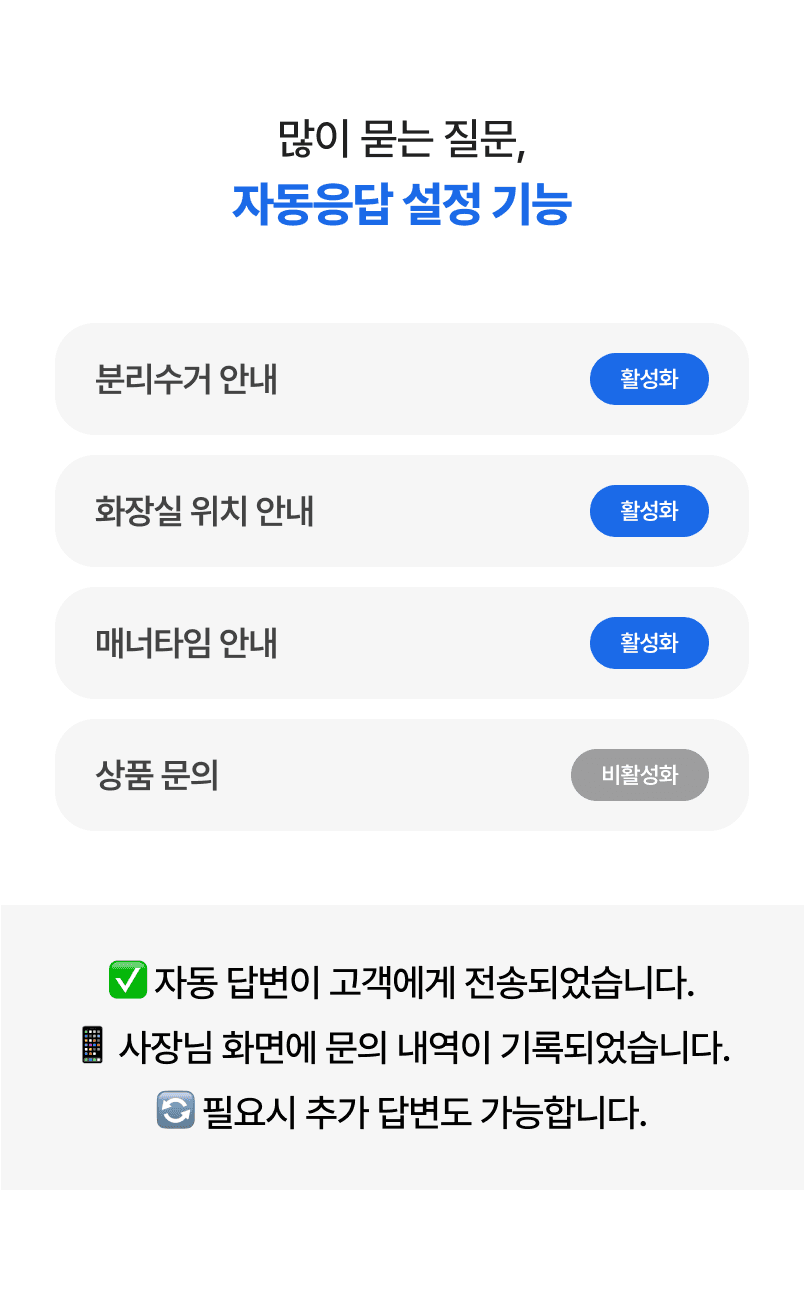Select the 화장실 위치 안내 row
804x1294 pixels.
click(x=400, y=511)
